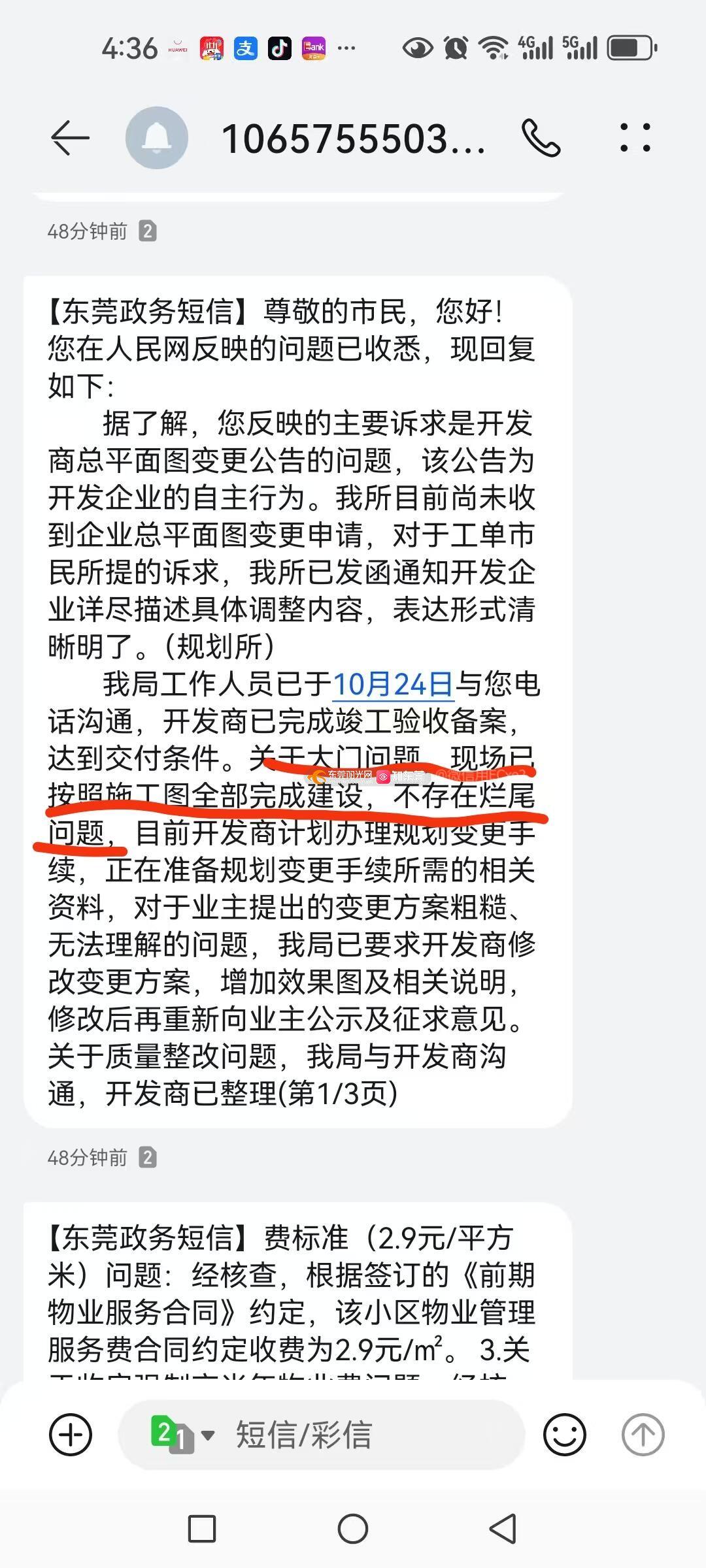This screenshot has height=1568, width=706.
Task: Tap the 10月24日 date link
Action: [393, 685]
